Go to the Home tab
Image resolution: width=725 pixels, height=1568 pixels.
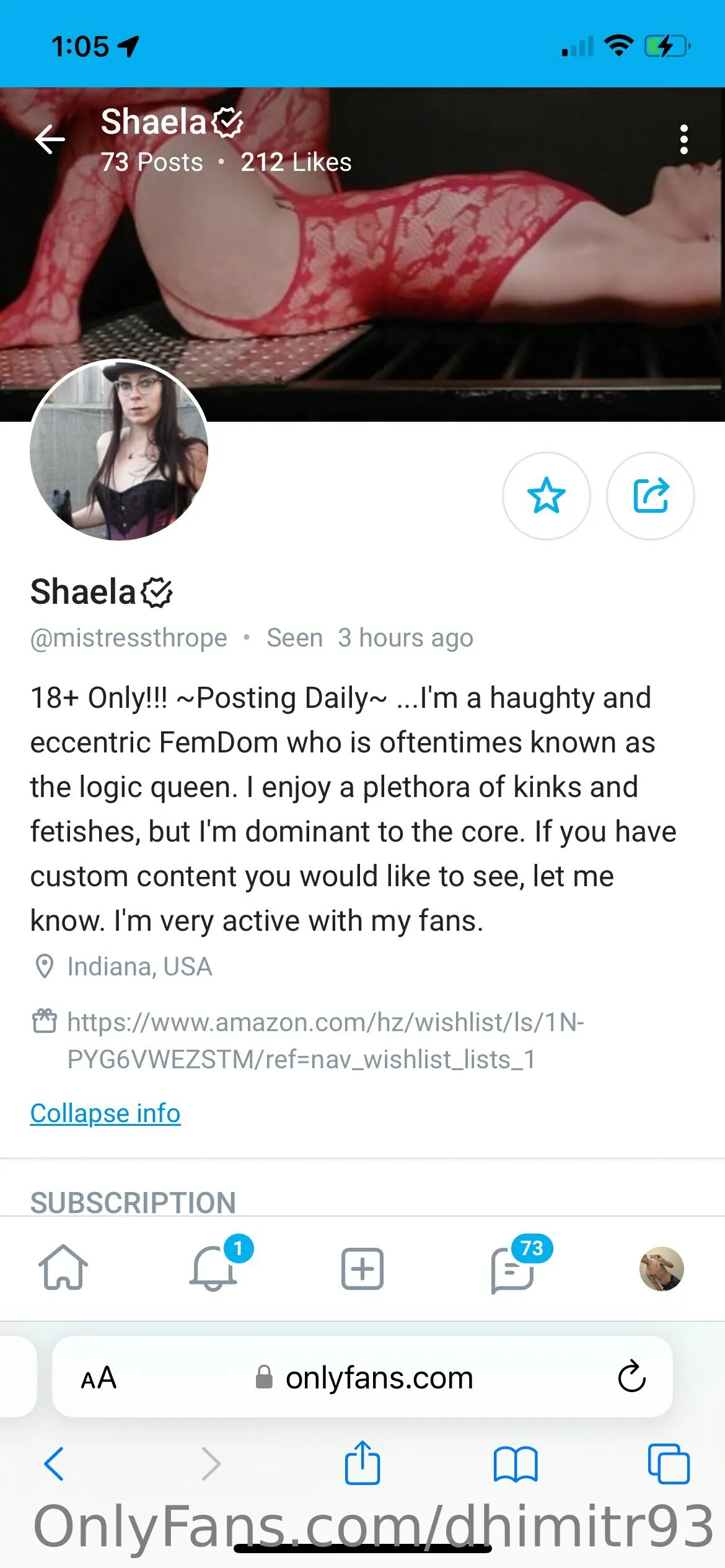(63, 1268)
